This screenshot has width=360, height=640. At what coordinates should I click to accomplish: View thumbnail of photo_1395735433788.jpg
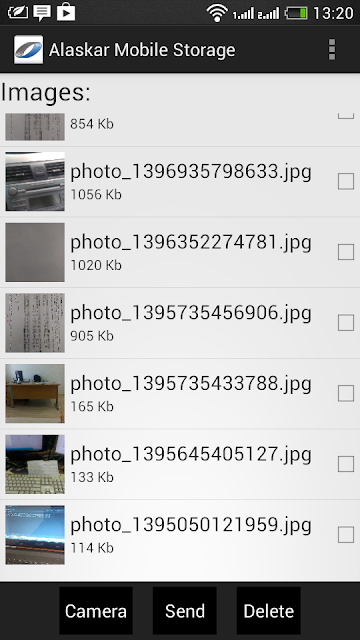tap(35, 393)
